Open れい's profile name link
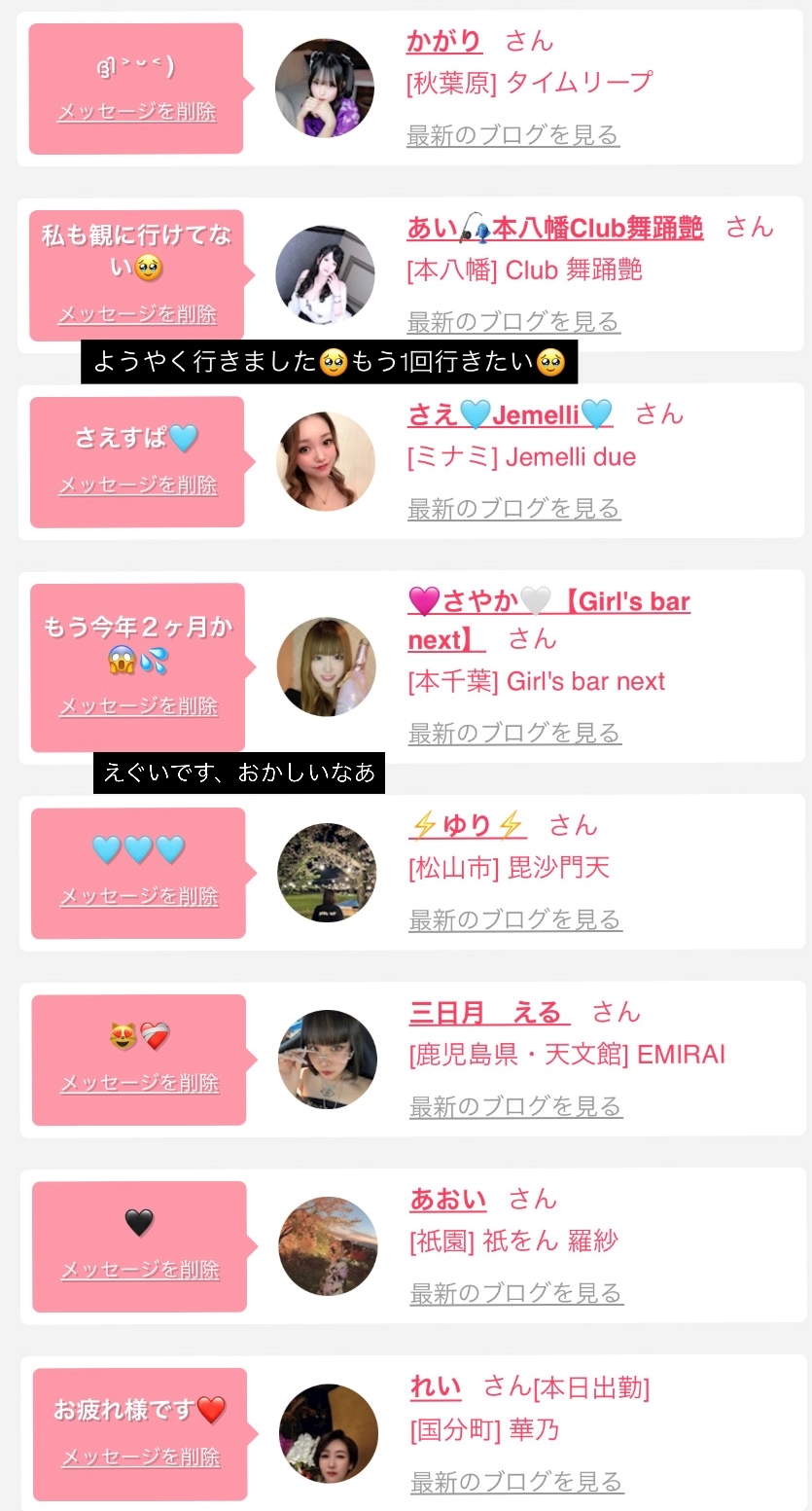 click(436, 1387)
